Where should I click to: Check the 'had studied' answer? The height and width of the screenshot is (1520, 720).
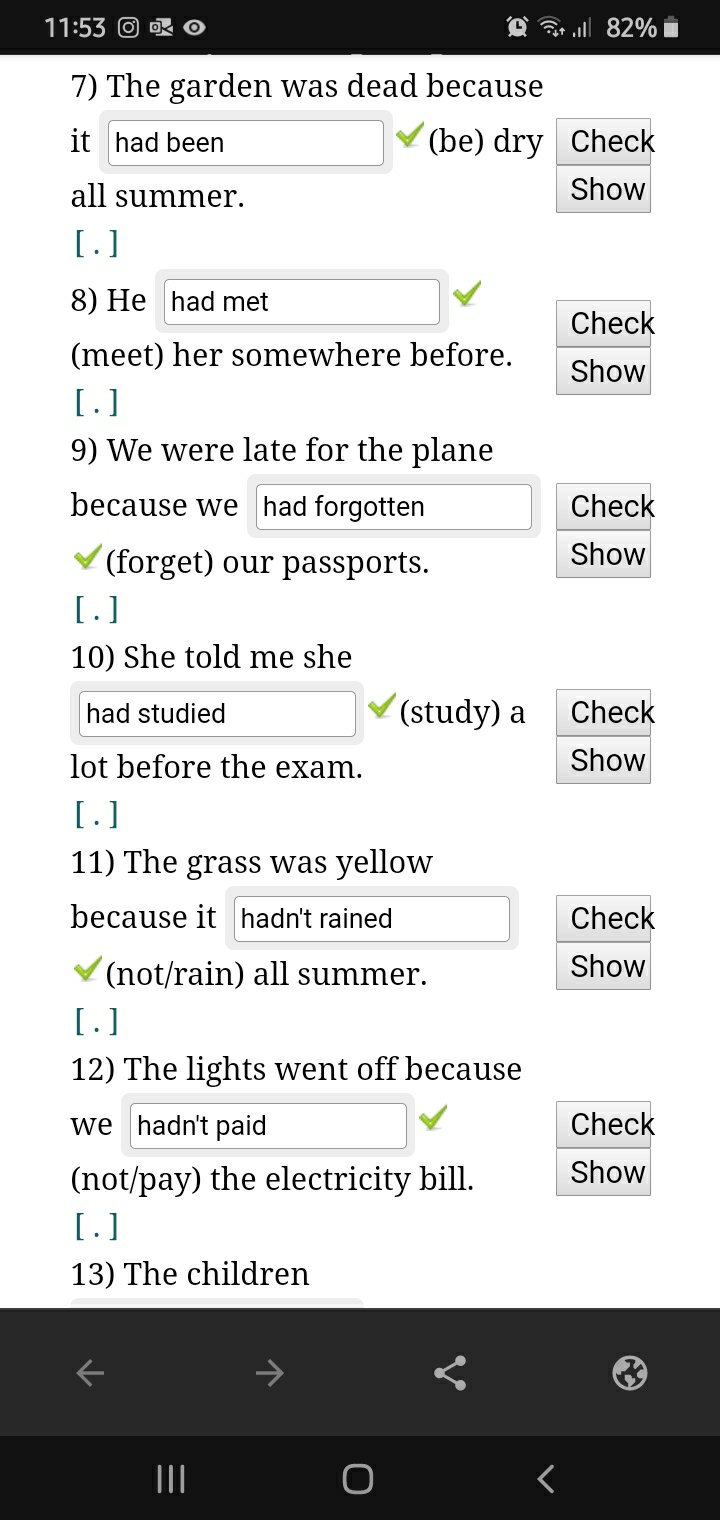(603, 713)
